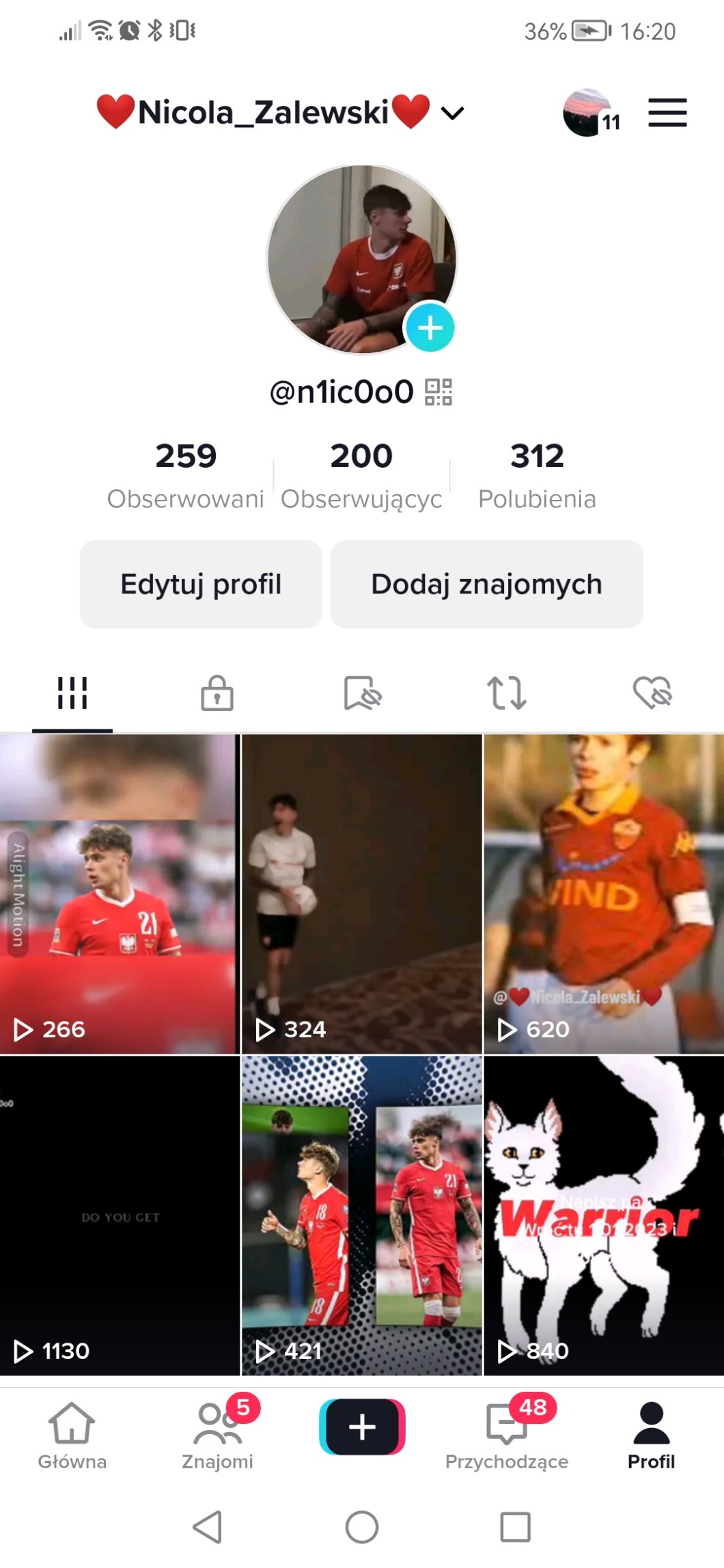
Task: Open the video with 266 views
Action: tap(120, 893)
